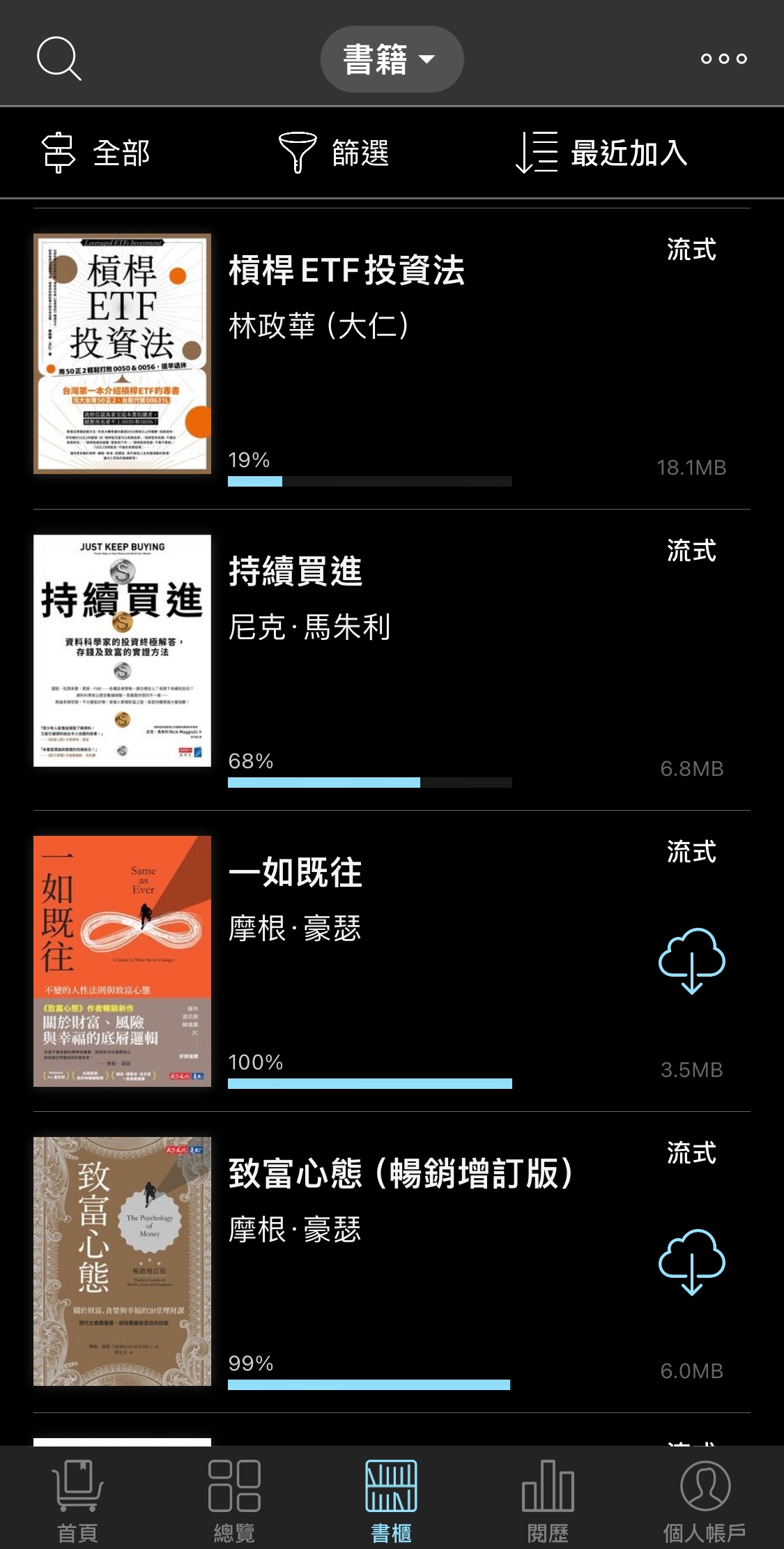Viewport: 784px width, 1549px height.
Task: Open the book 槓桿ETF投資法
Action: coord(346,270)
